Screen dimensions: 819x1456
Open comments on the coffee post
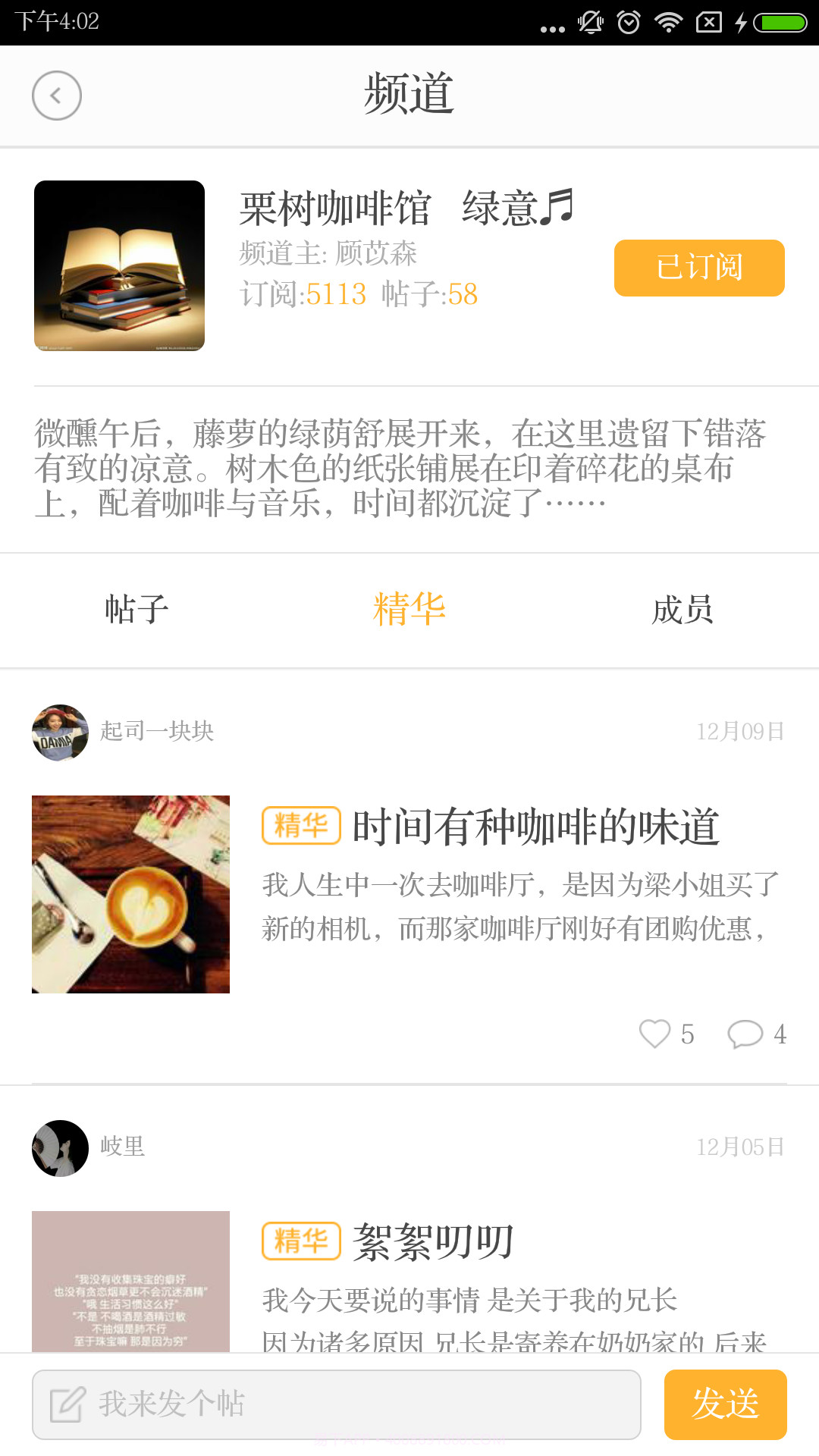tap(745, 1032)
